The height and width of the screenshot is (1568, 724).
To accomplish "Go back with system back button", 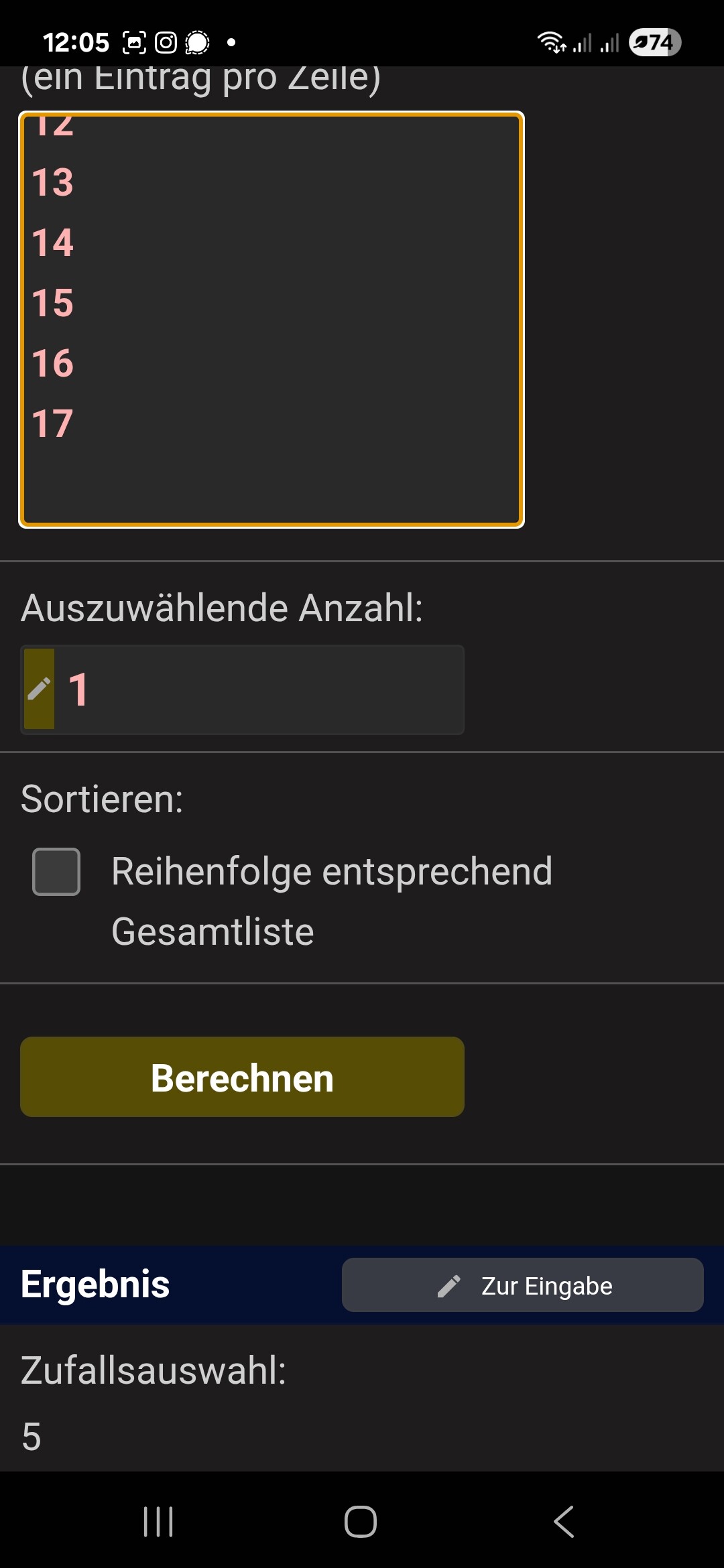I will (x=564, y=1521).
